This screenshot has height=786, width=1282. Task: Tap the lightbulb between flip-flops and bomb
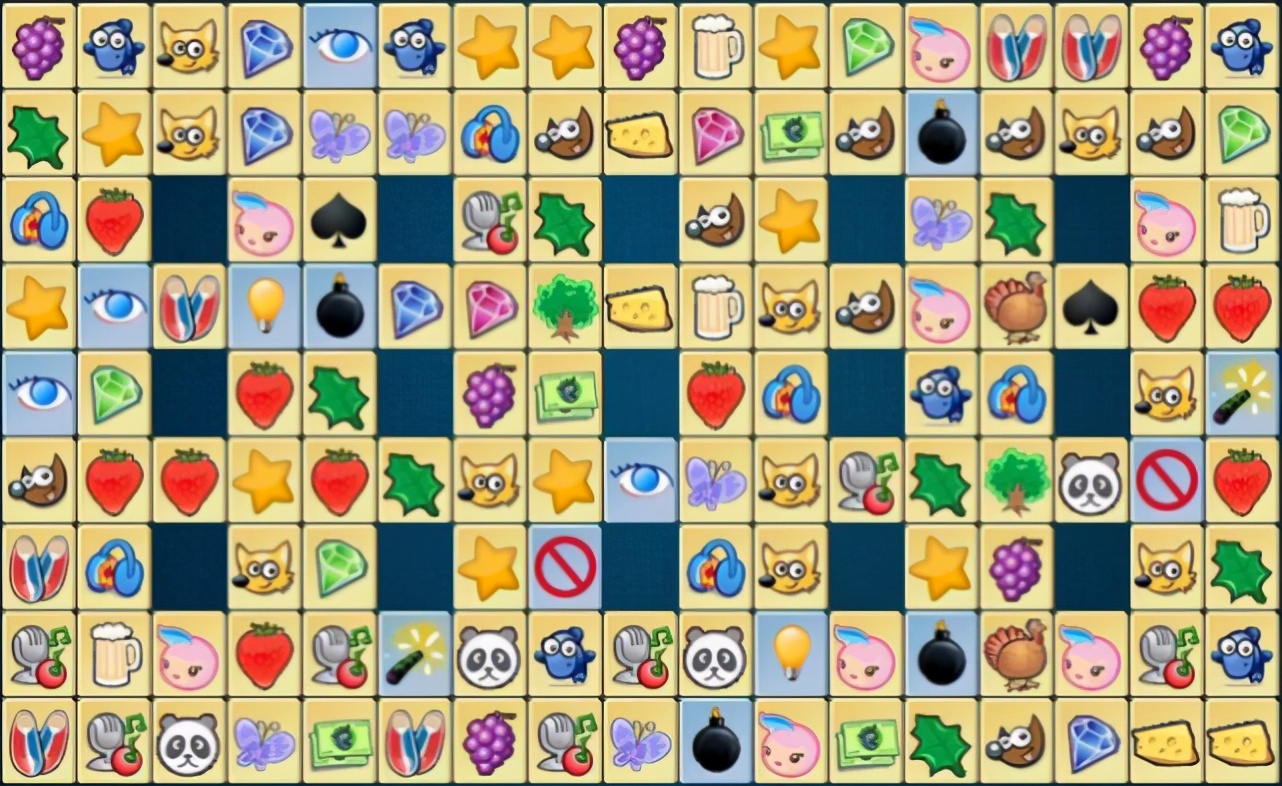pyautogui.click(x=264, y=306)
